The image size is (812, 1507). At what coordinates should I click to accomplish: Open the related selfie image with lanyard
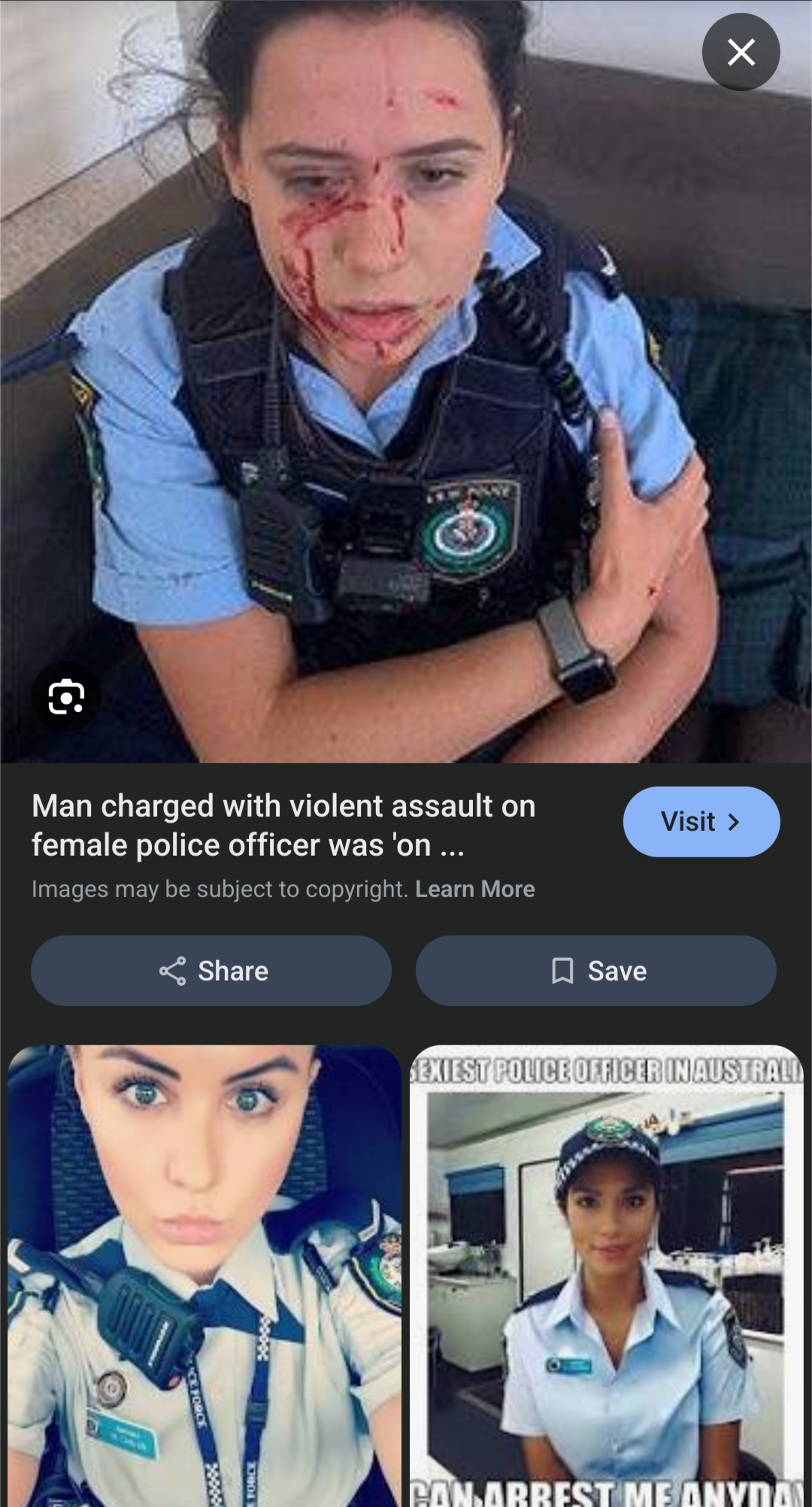pyautogui.click(x=205, y=1276)
